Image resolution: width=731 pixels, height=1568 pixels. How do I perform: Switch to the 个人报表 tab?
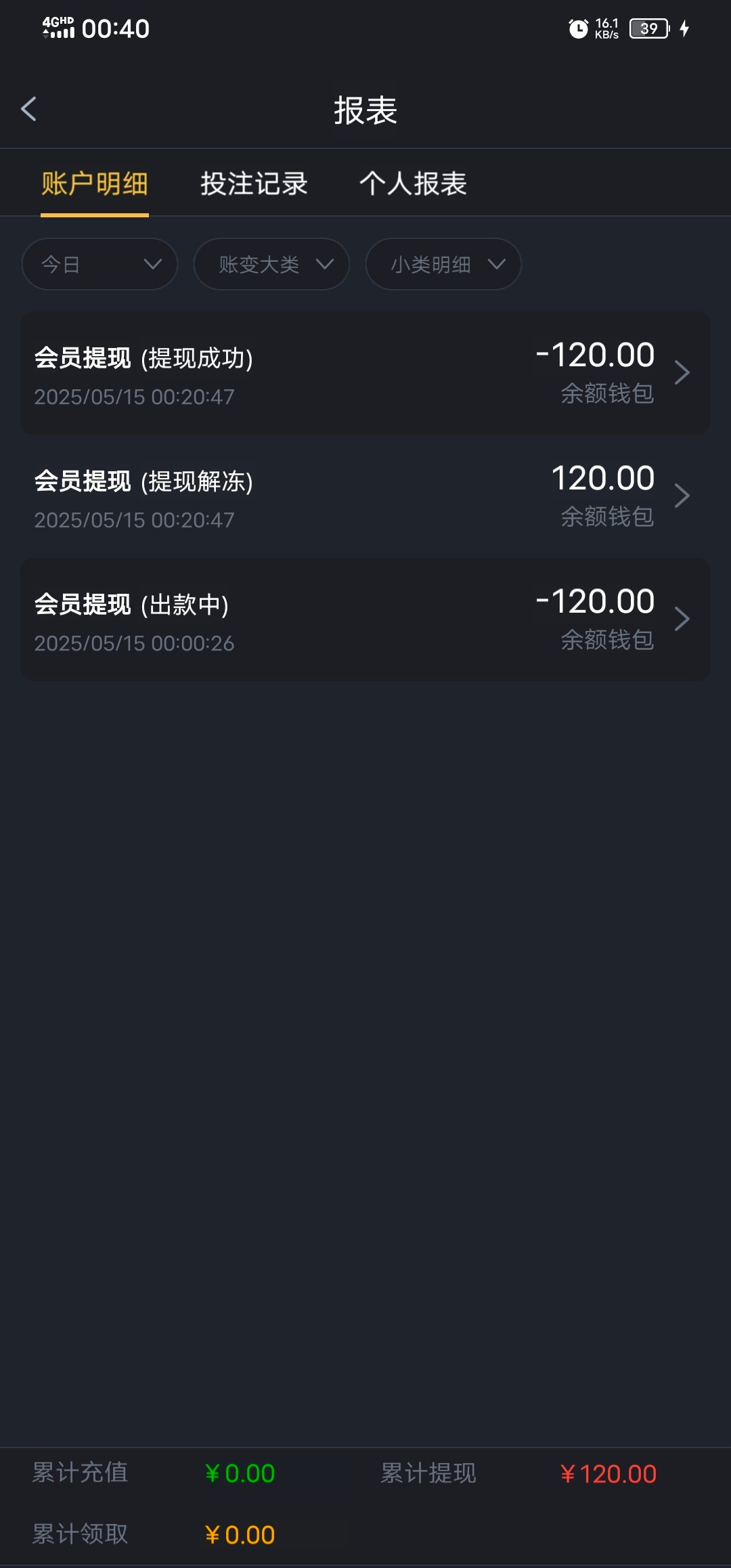413,183
